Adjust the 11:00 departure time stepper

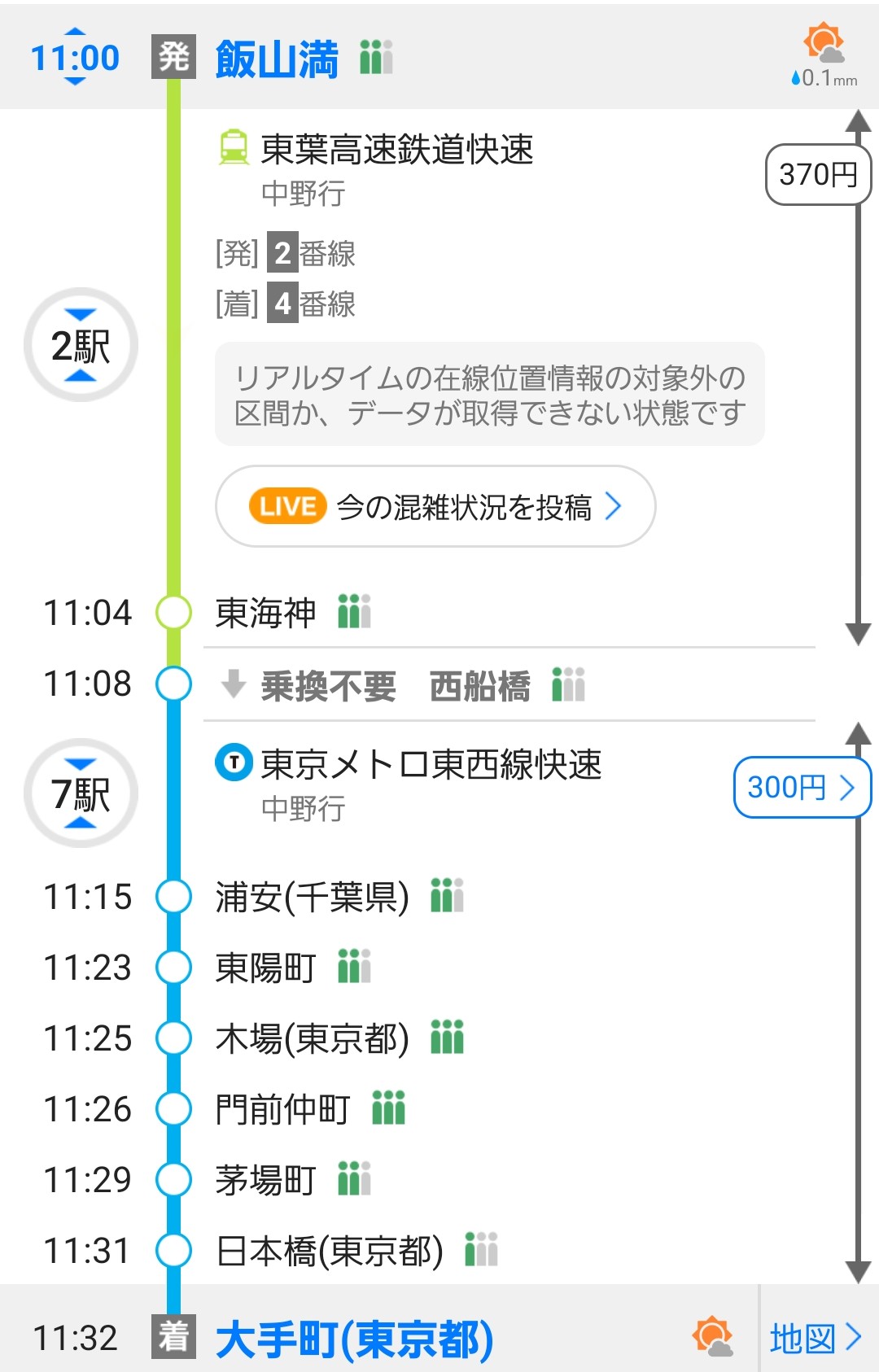(x=74, y=57)
